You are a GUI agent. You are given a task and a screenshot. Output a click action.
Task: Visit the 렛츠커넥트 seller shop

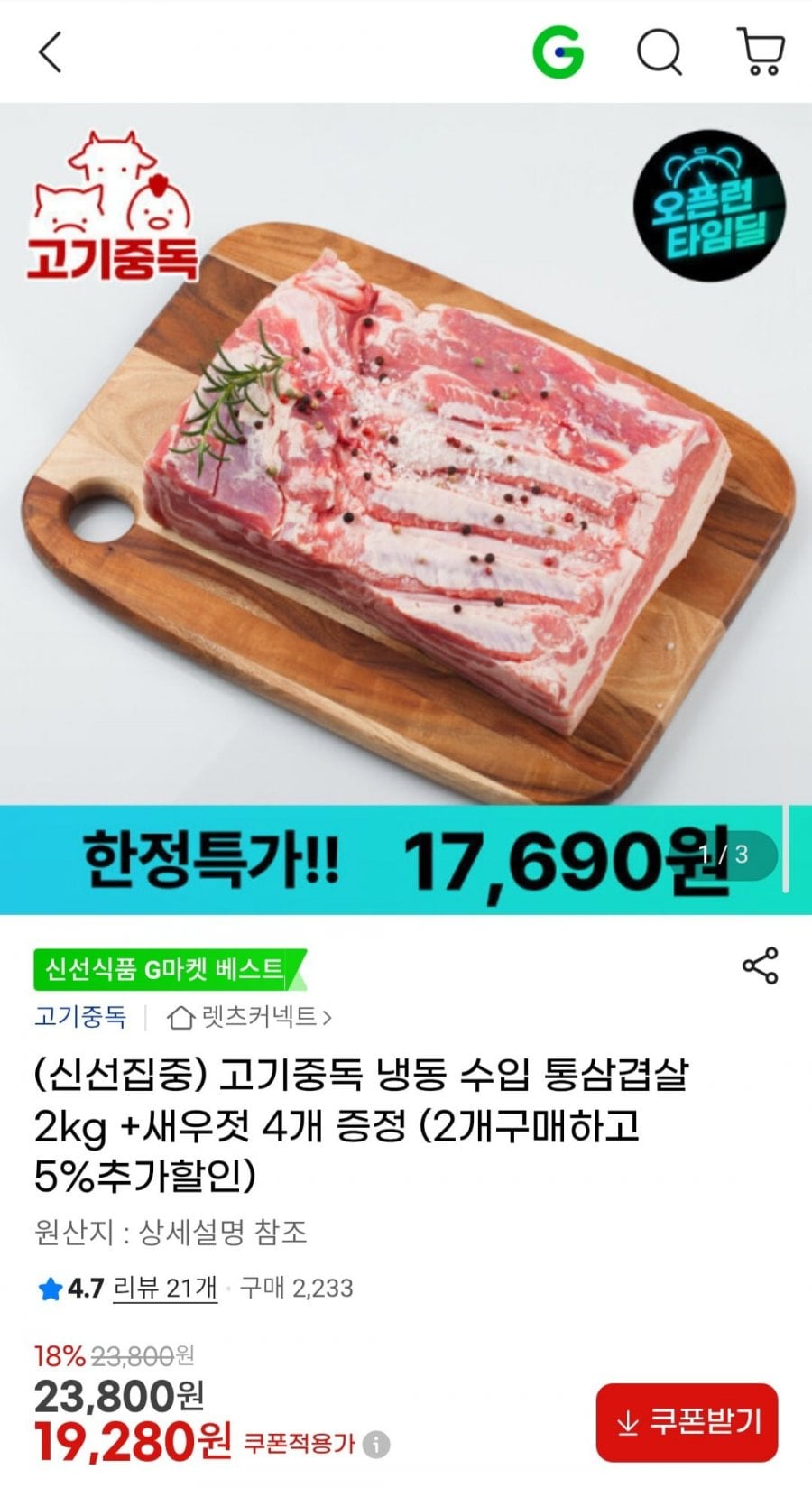coord(250,1017)
